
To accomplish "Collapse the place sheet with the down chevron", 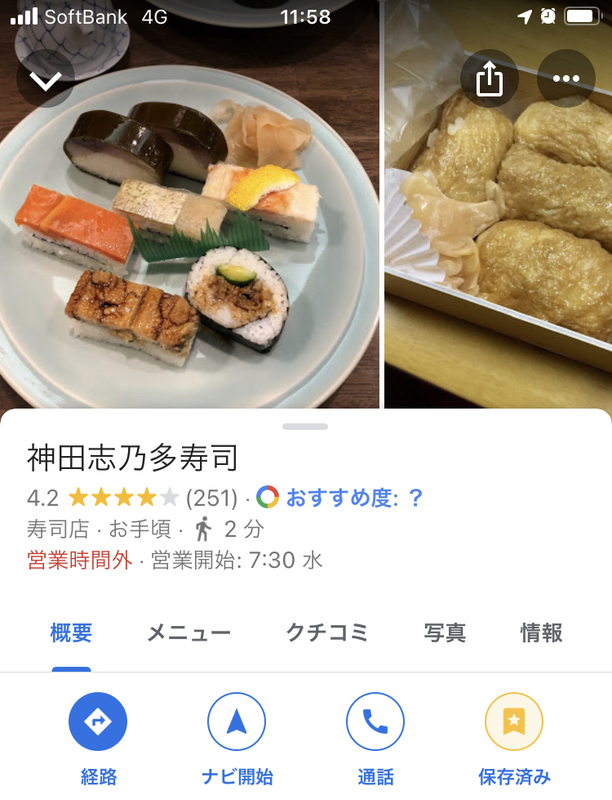I will pyautogui.click(x=45, y=78).
